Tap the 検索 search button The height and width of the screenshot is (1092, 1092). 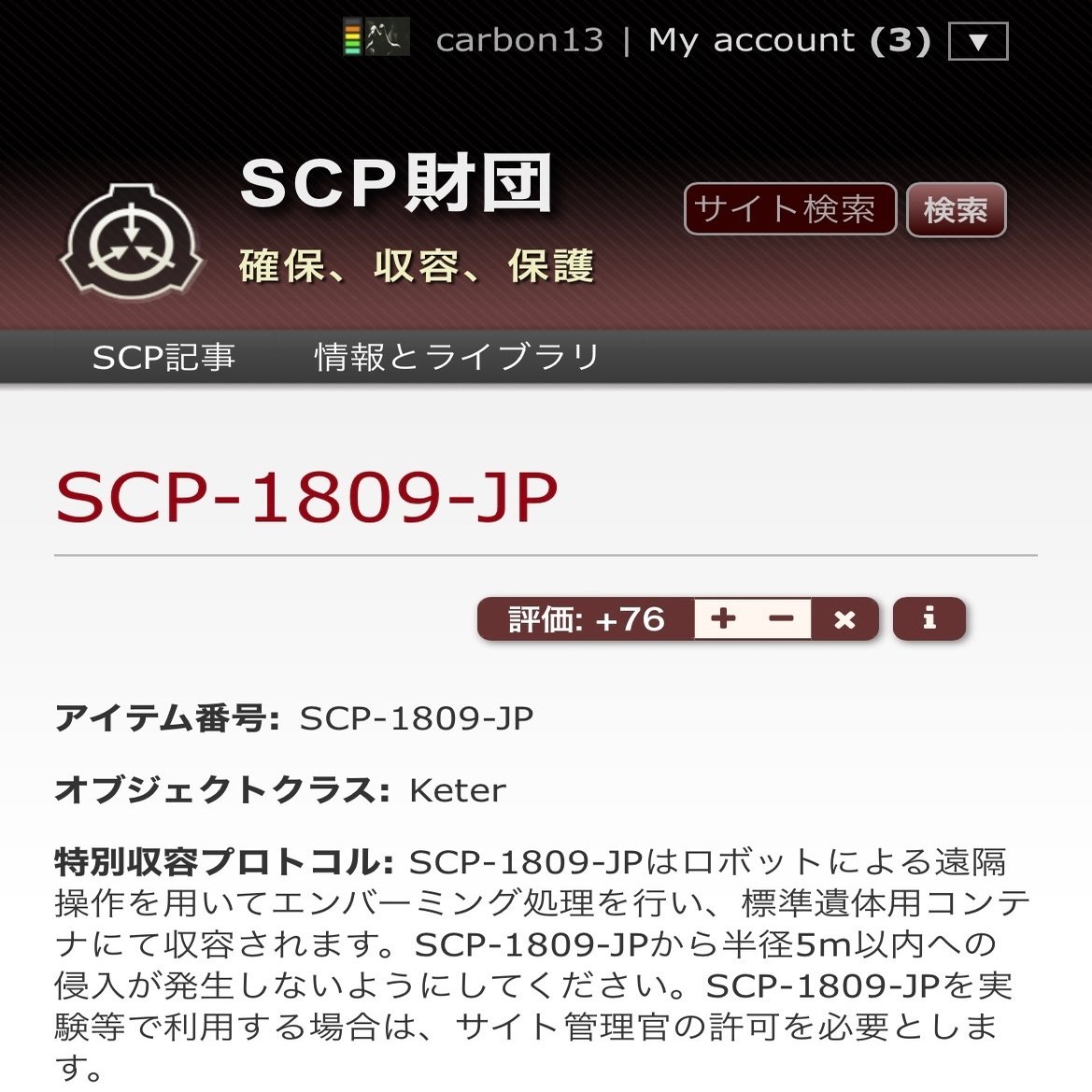(956, 210)
